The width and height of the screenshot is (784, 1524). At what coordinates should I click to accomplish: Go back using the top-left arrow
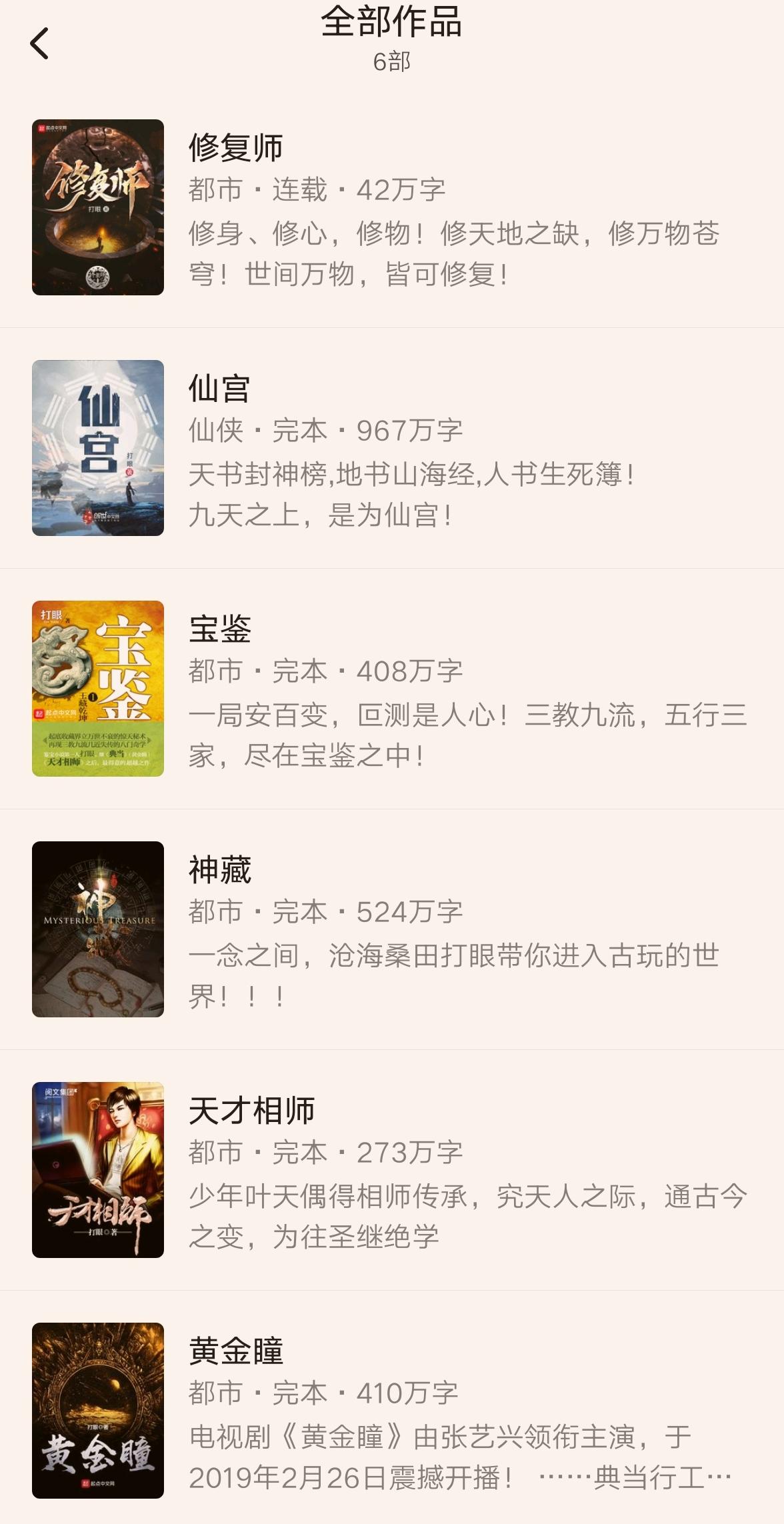[x=40, y=43]
